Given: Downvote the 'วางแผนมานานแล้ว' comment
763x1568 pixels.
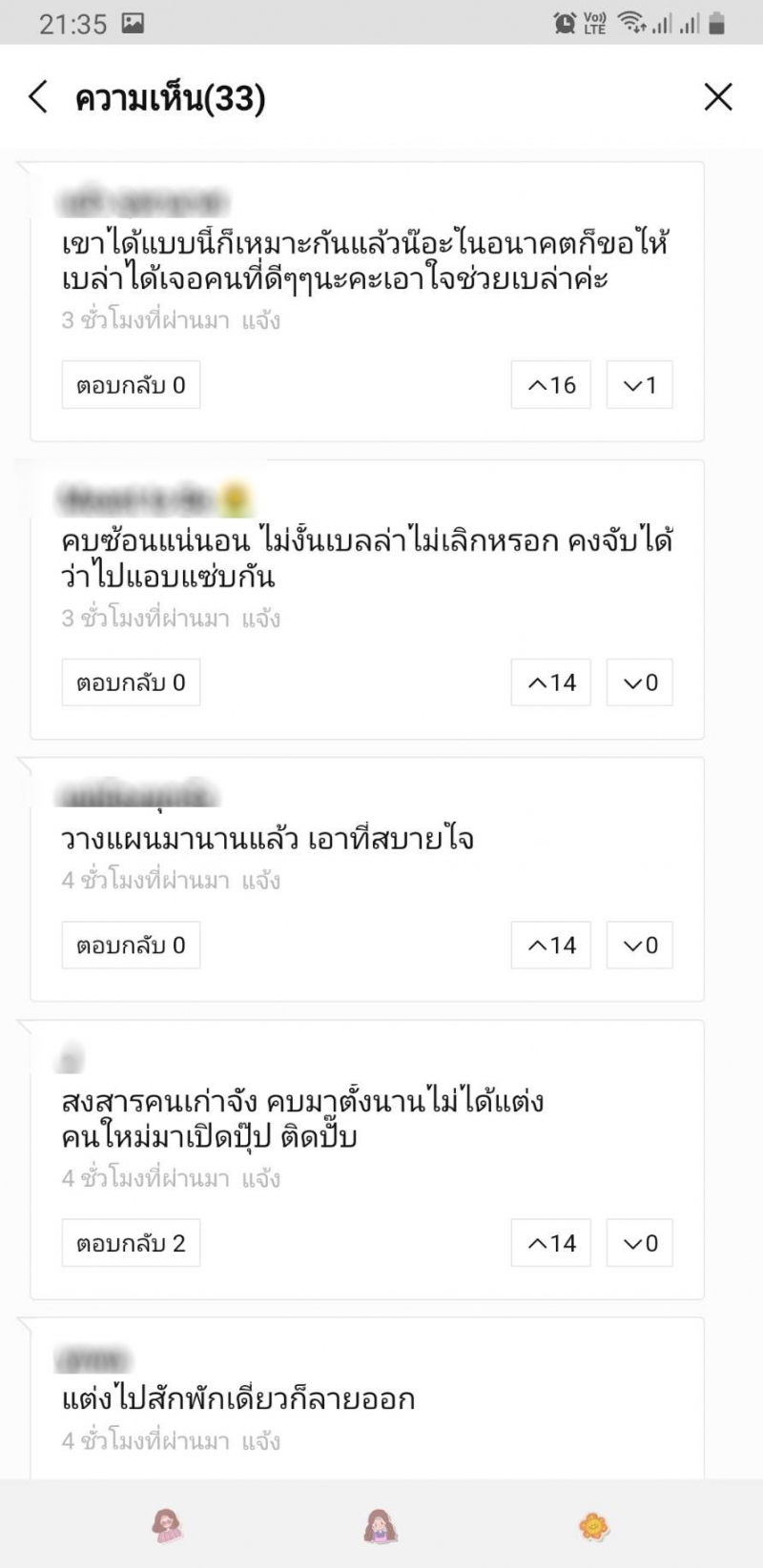Looking at the screenshot, I should [x=639, y=946].
